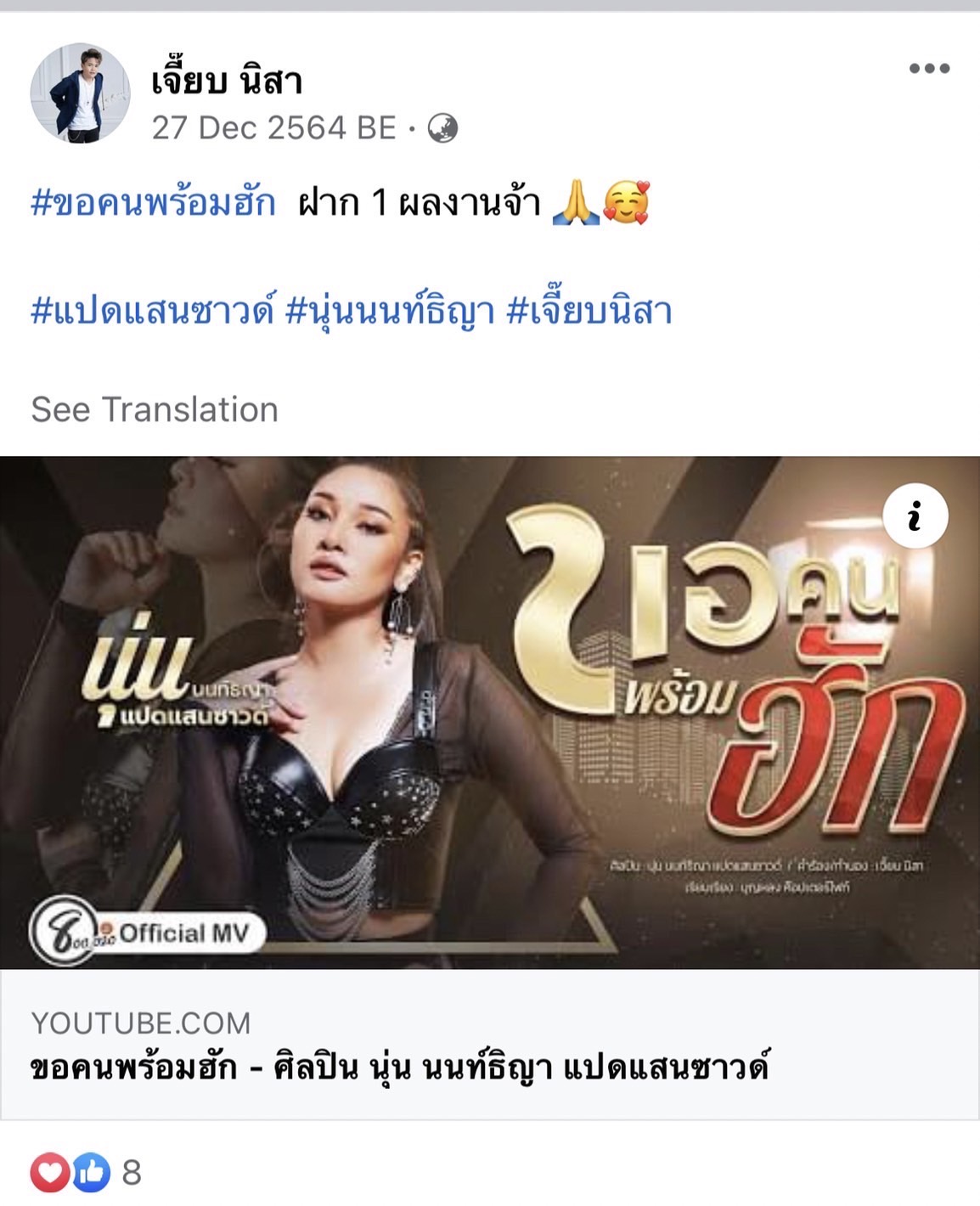Open the YouTube video preview image
980x1206 pixels.
[490, 713]
